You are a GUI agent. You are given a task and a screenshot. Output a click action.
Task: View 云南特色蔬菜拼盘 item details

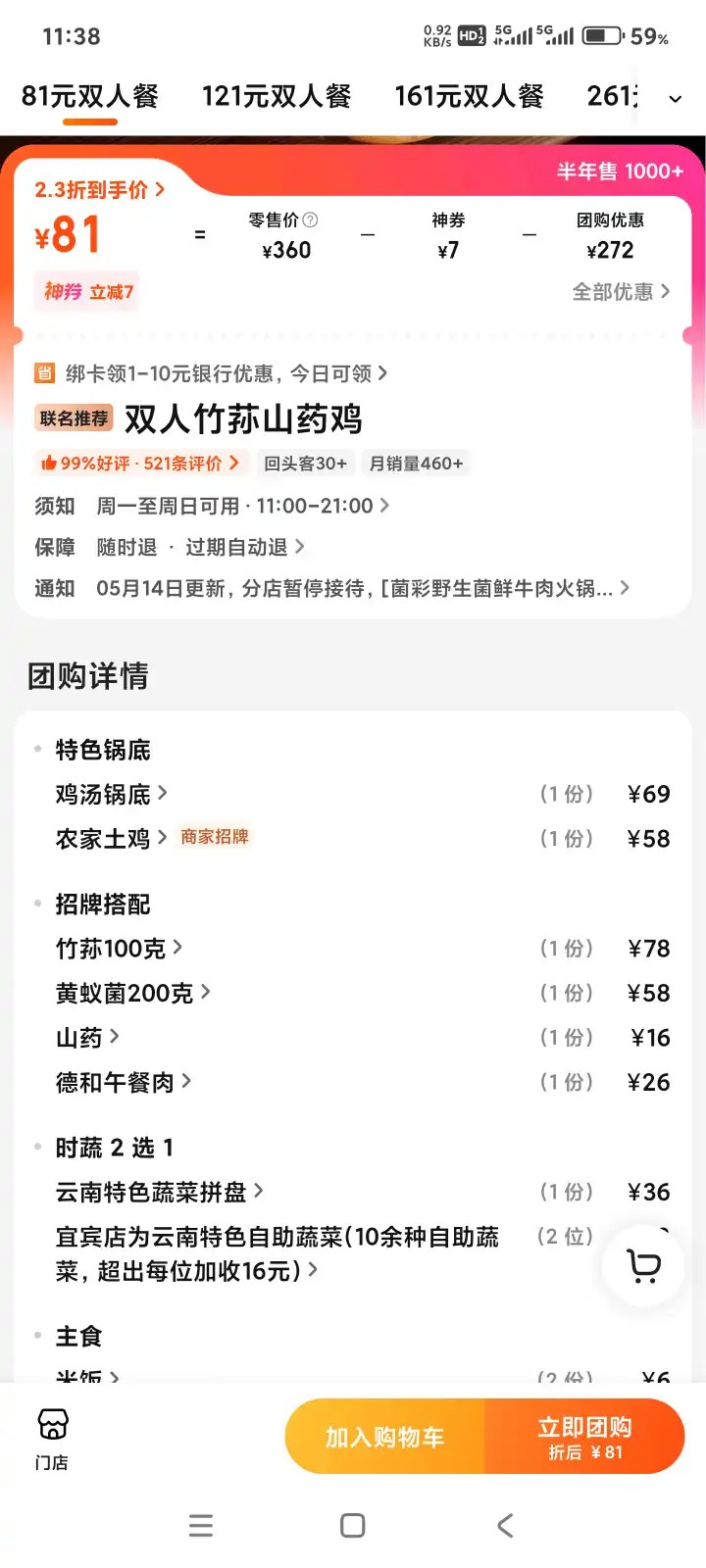tap(159, 1192)
